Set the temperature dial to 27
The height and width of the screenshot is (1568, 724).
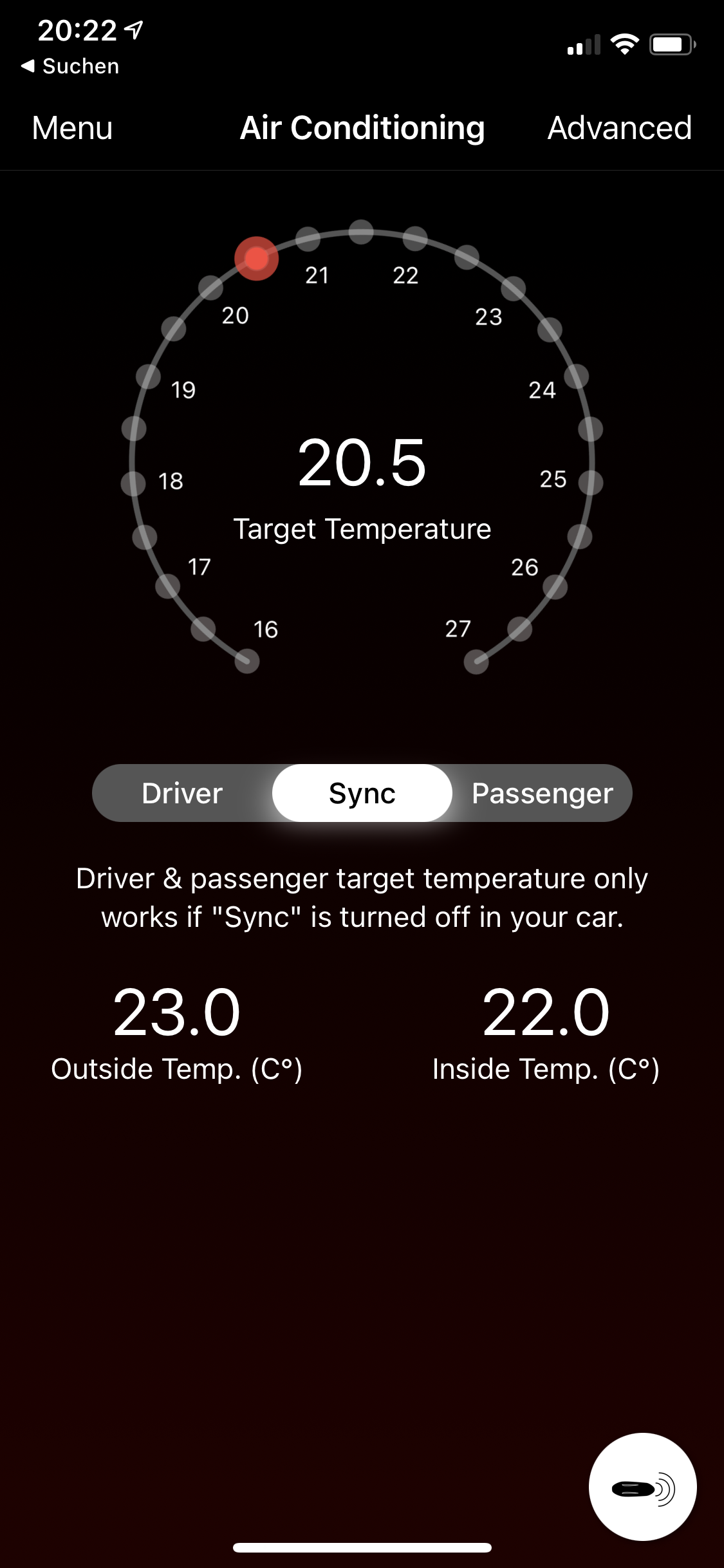point(476,661)
